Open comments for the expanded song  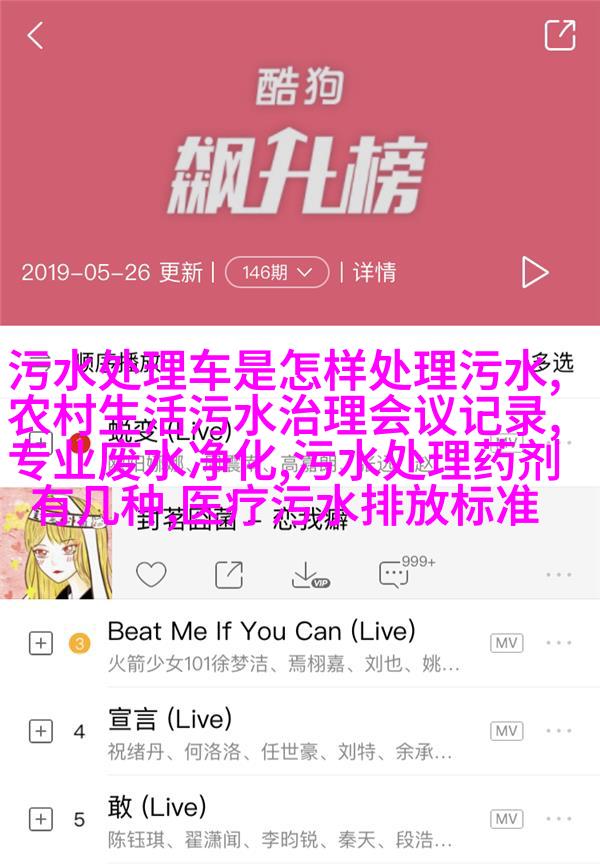coord(393,574)
